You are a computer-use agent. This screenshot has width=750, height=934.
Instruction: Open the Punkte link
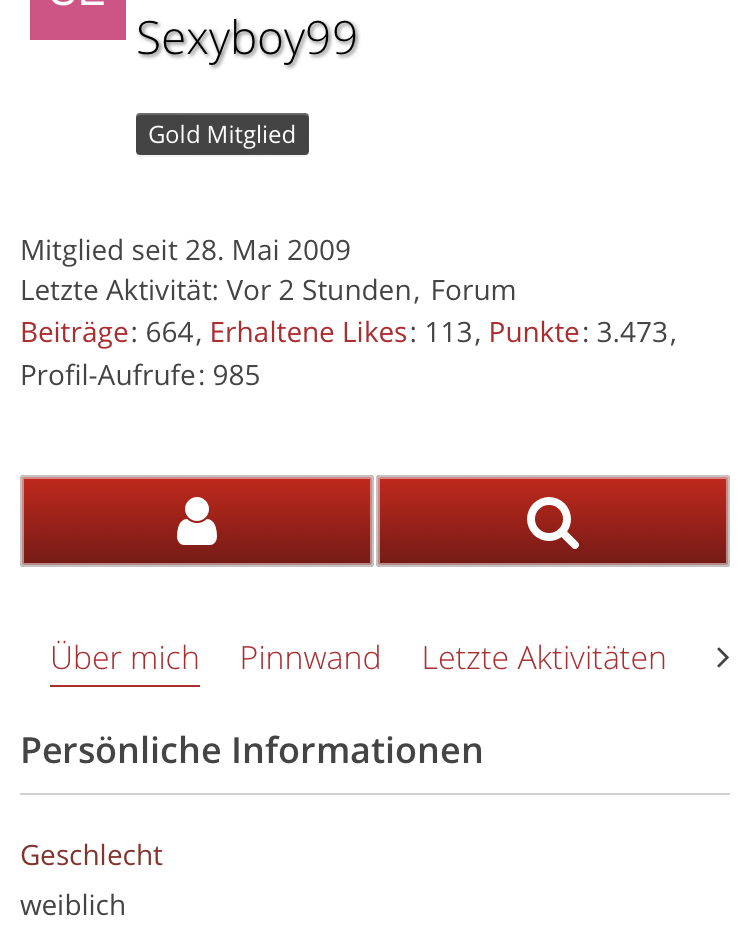tap(534, 332)
